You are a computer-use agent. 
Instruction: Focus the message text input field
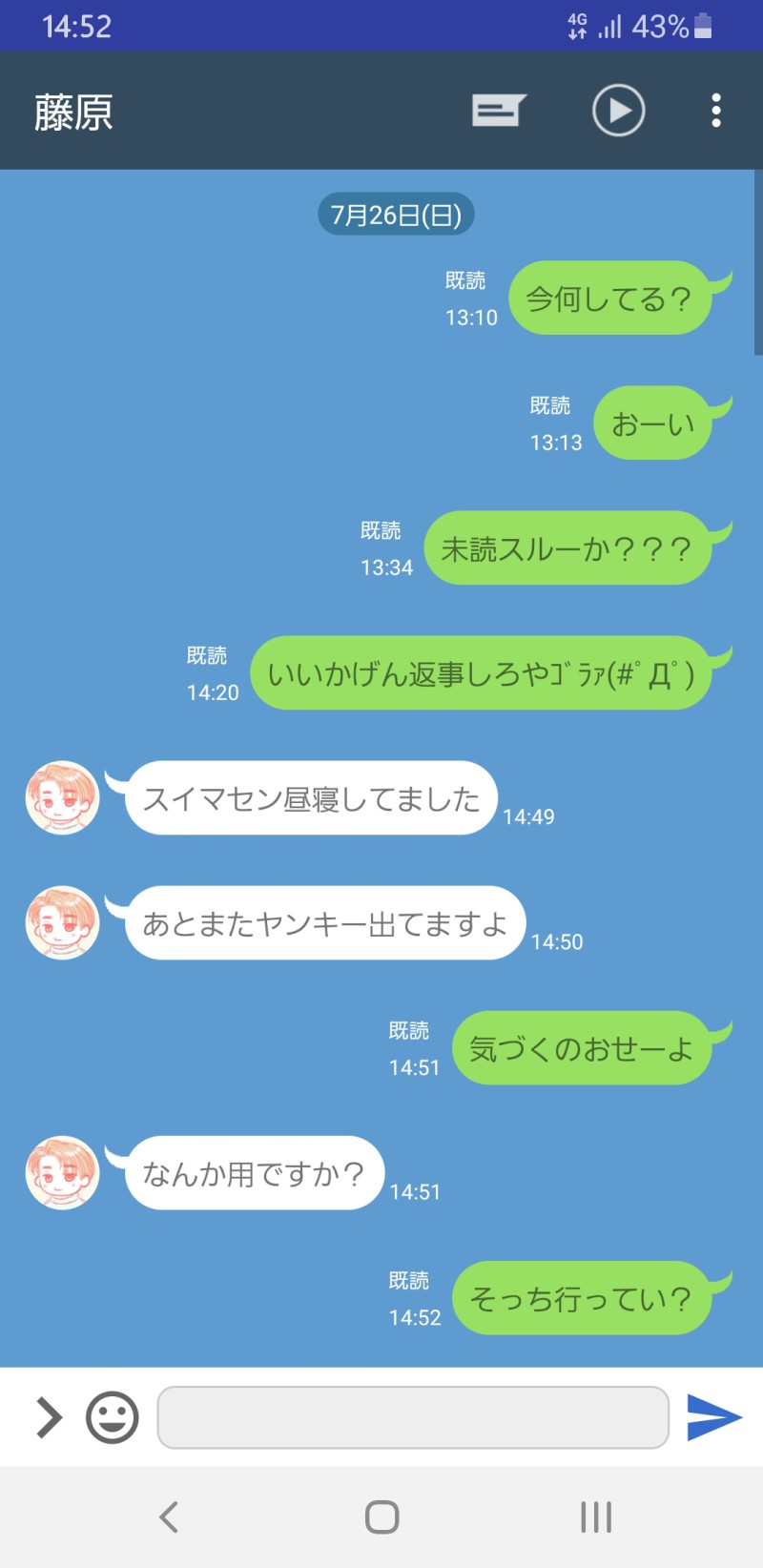412,1417
